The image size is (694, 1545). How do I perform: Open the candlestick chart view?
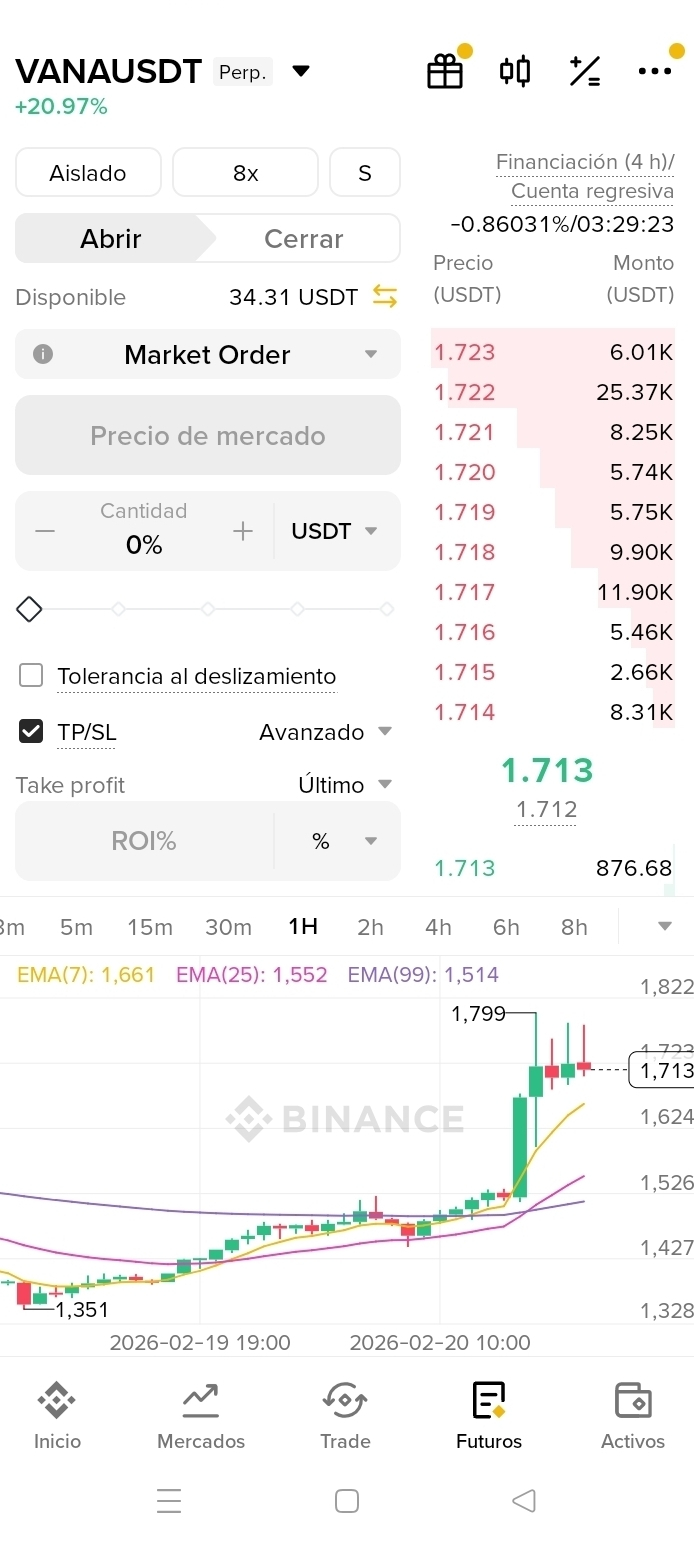[x=514, y=71]
